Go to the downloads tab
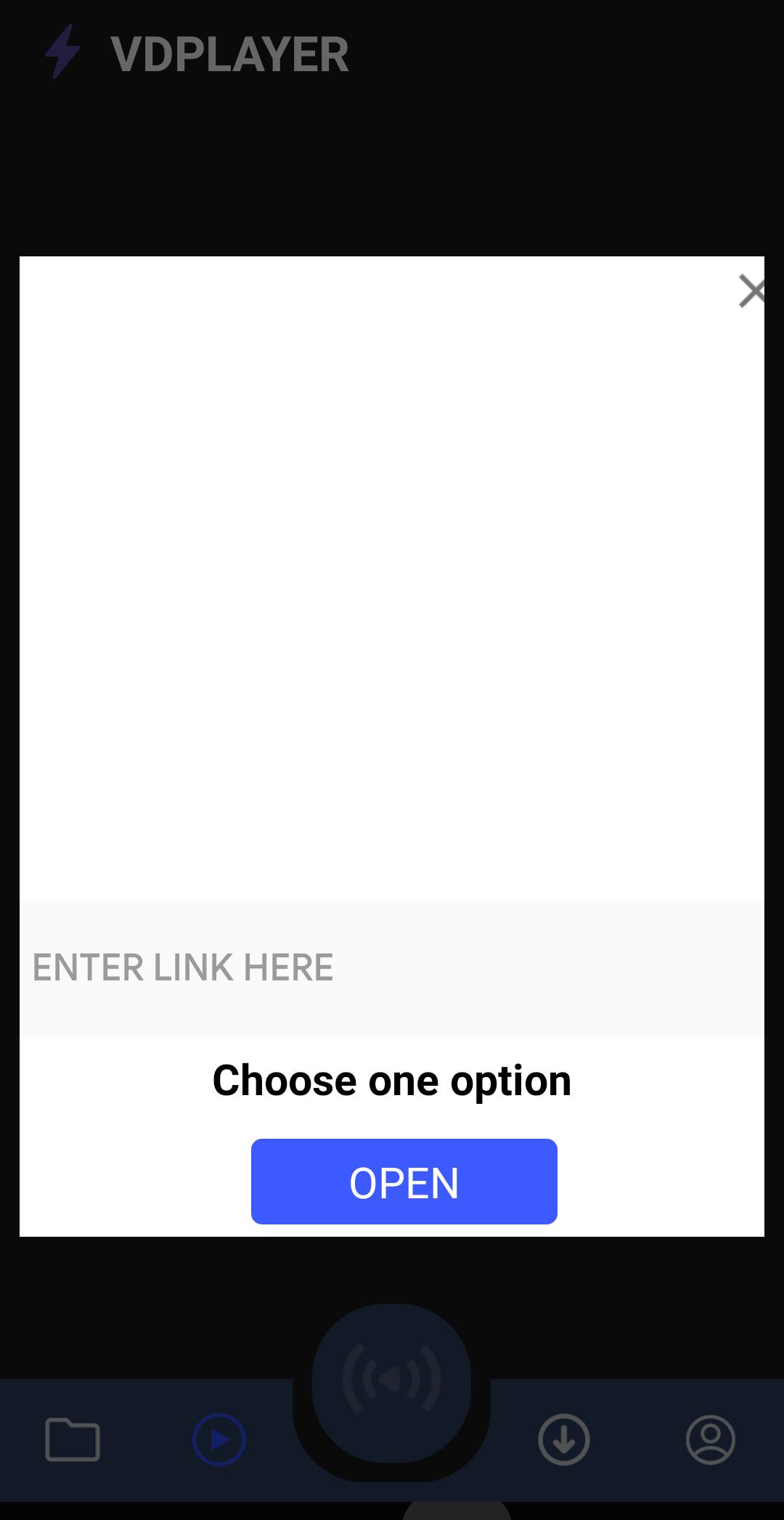Image resolution: width=784 pixels, height=1520 pixels. (564, 1439)
